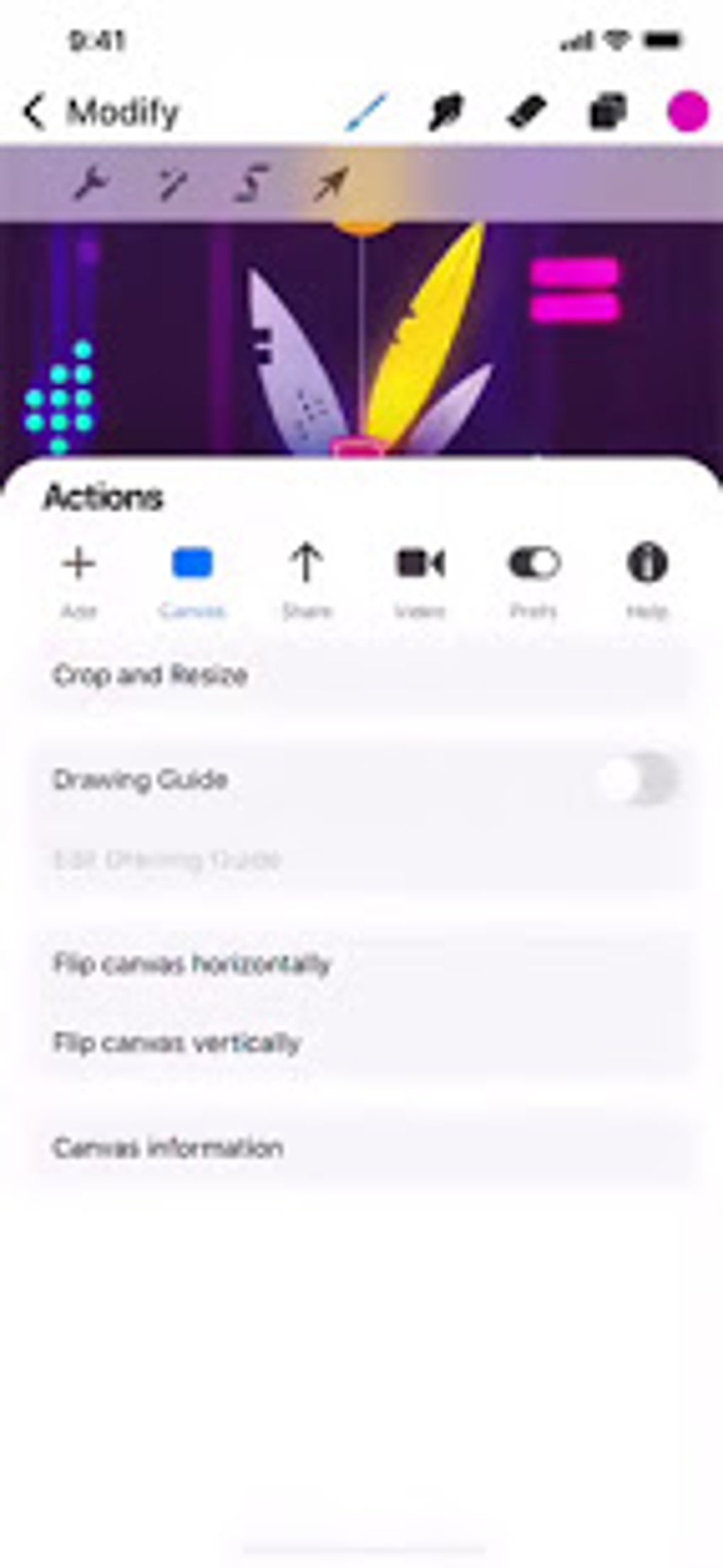Flip canvas vertically
Image resolution: width=723 pixels, height=1568 pixels.
[361, 1042]
